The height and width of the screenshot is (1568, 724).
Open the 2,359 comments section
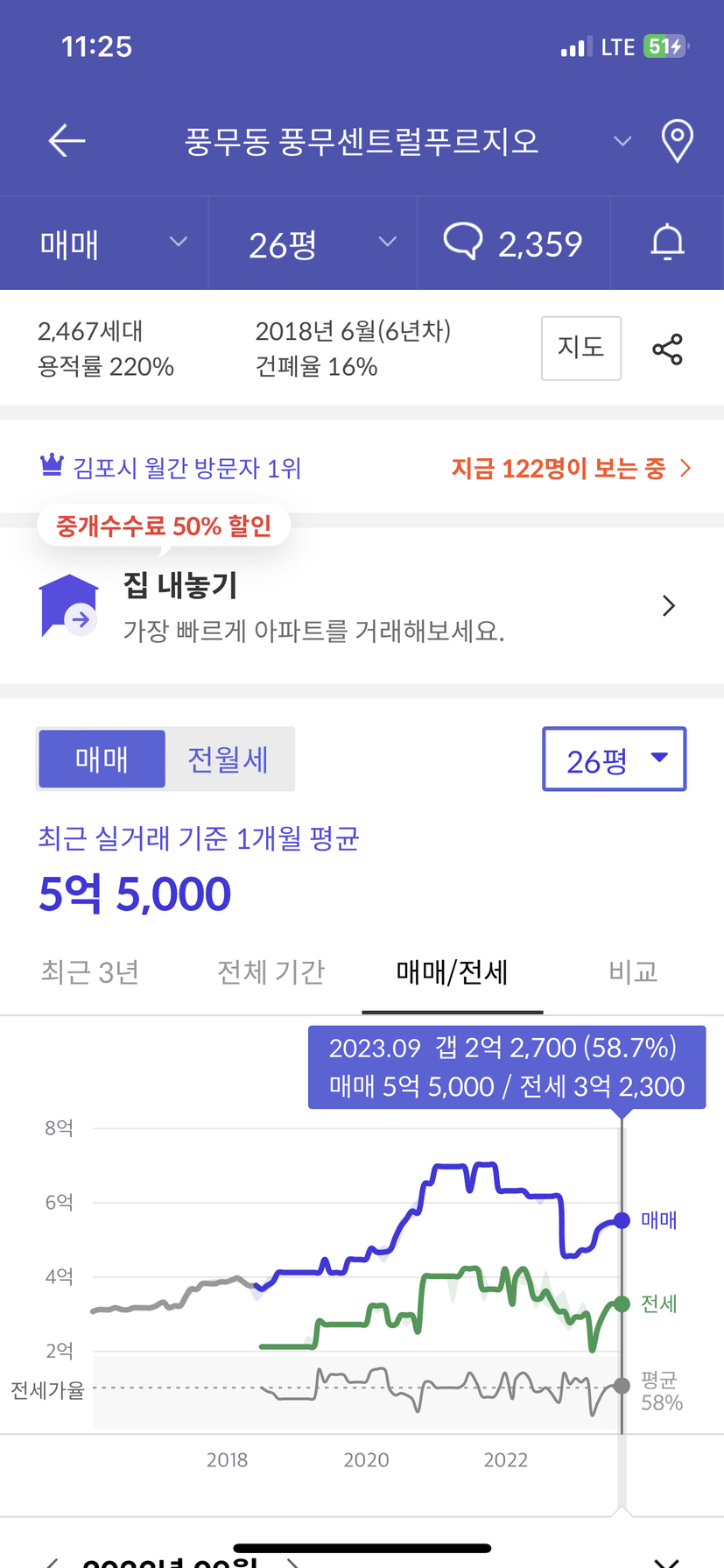click(513, 244)
